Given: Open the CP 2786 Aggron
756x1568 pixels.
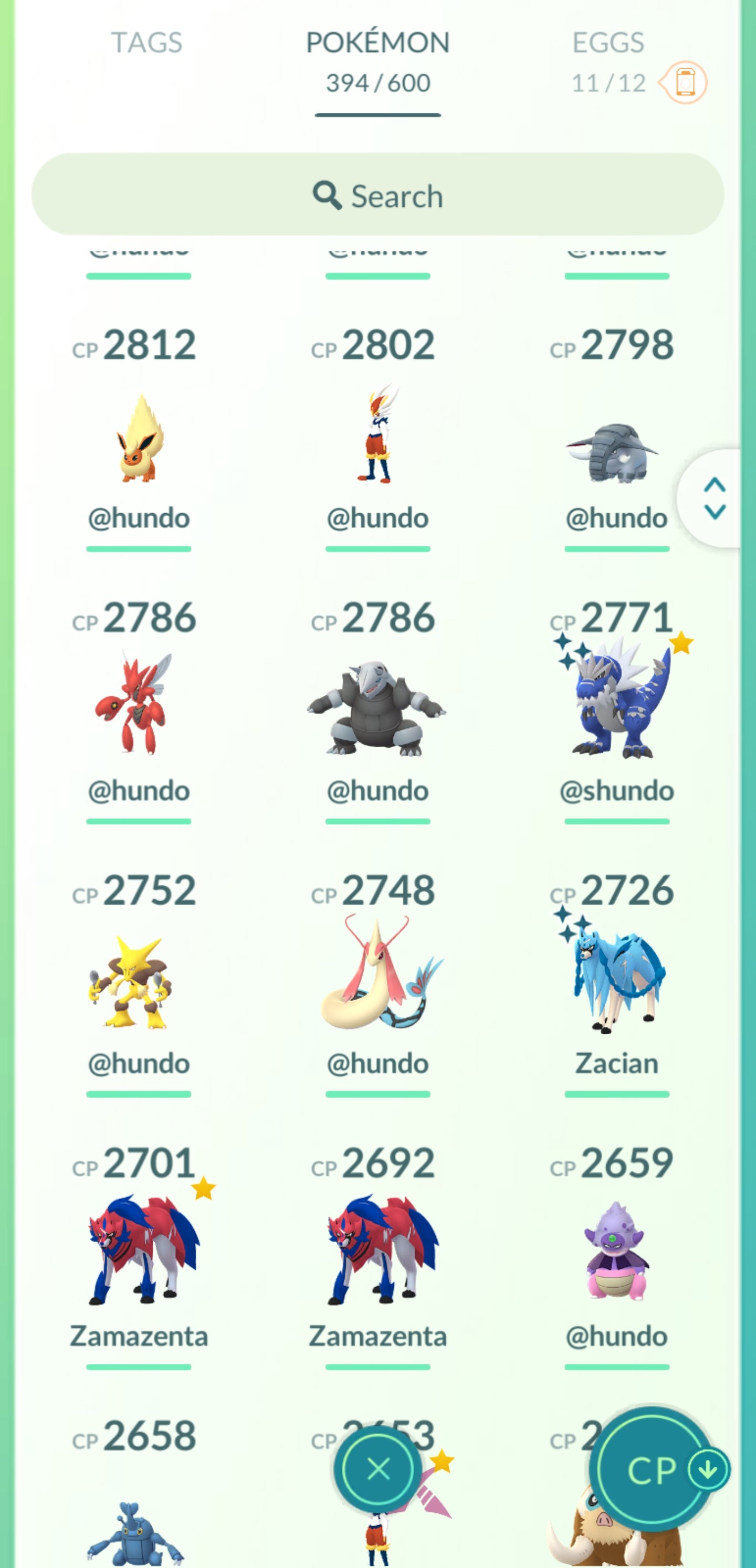Looking at the screenshot, I should pos(377,709).
